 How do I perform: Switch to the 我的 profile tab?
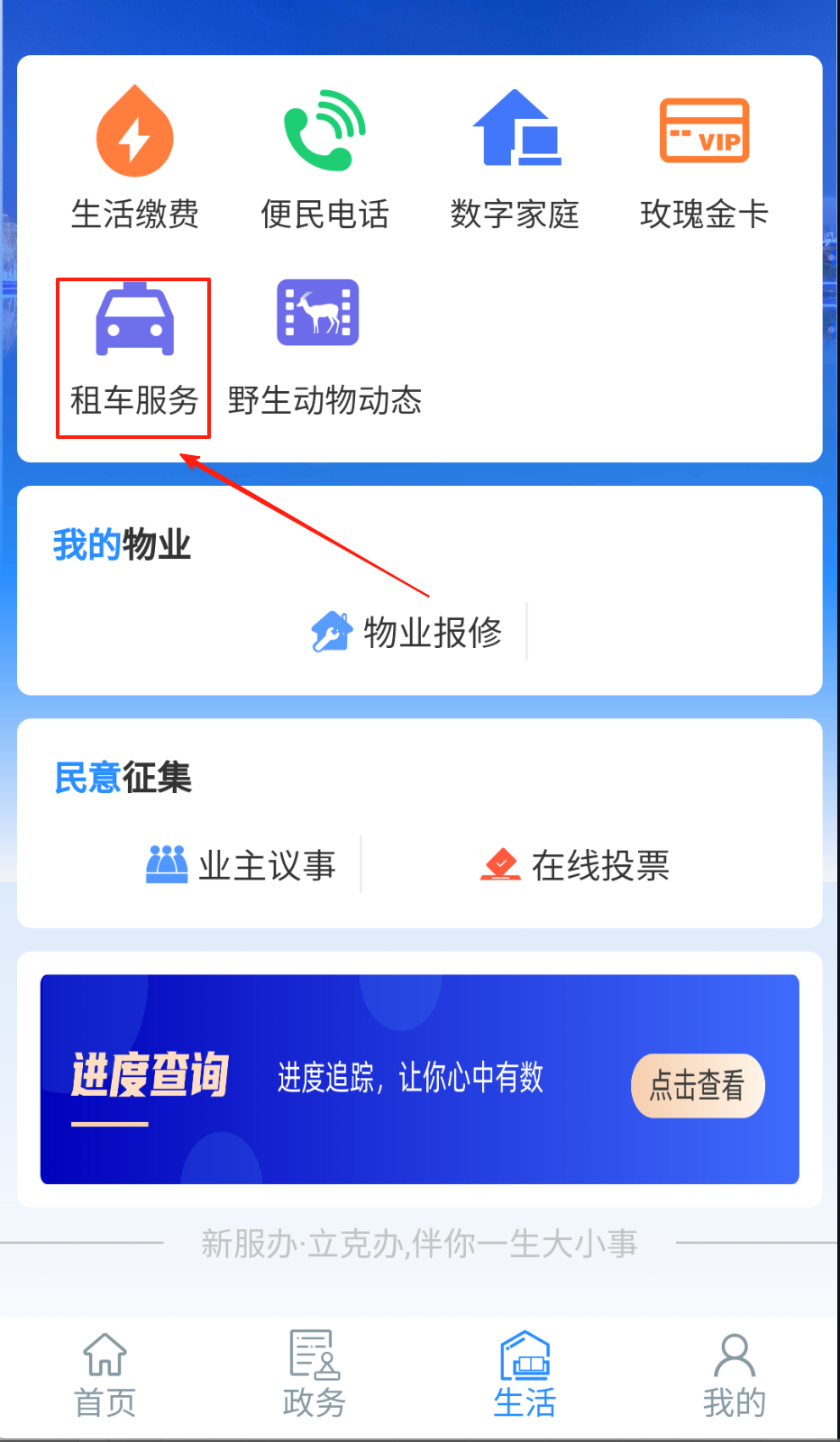[x=735, y=1375]
